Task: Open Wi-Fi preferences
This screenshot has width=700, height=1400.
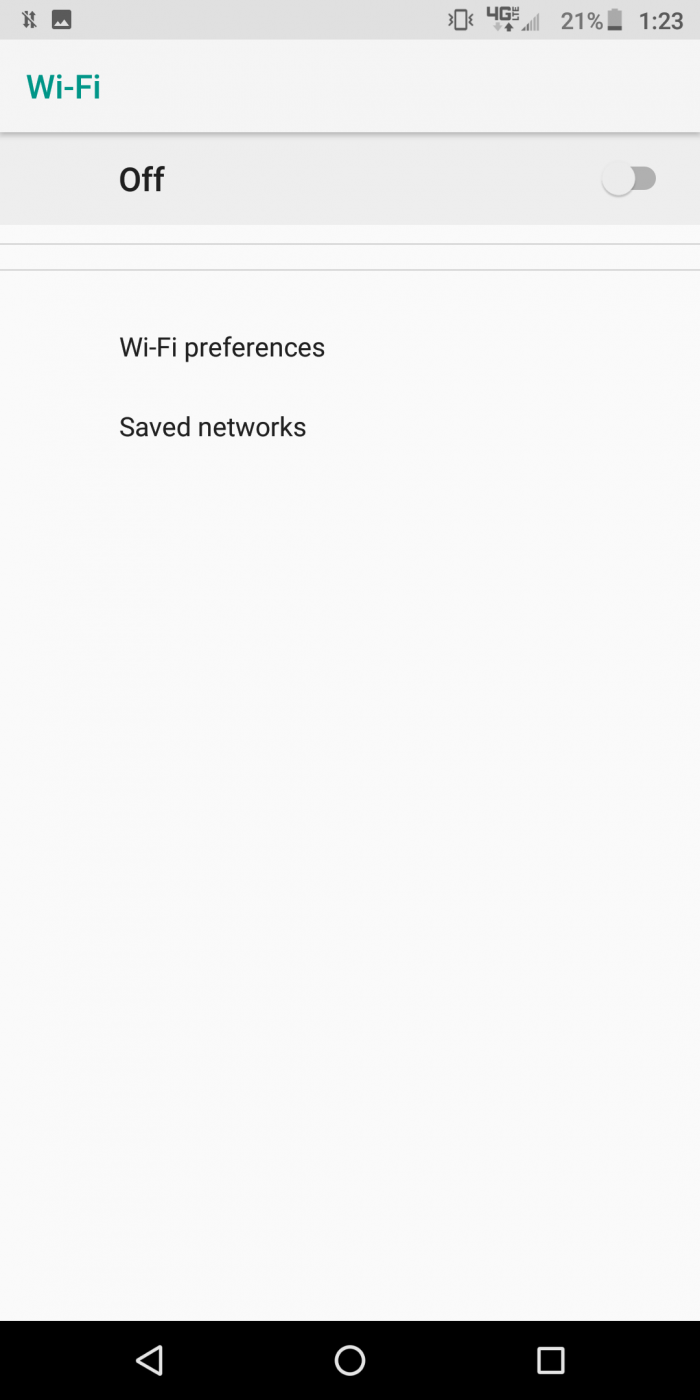Action: tap(222, 347)
